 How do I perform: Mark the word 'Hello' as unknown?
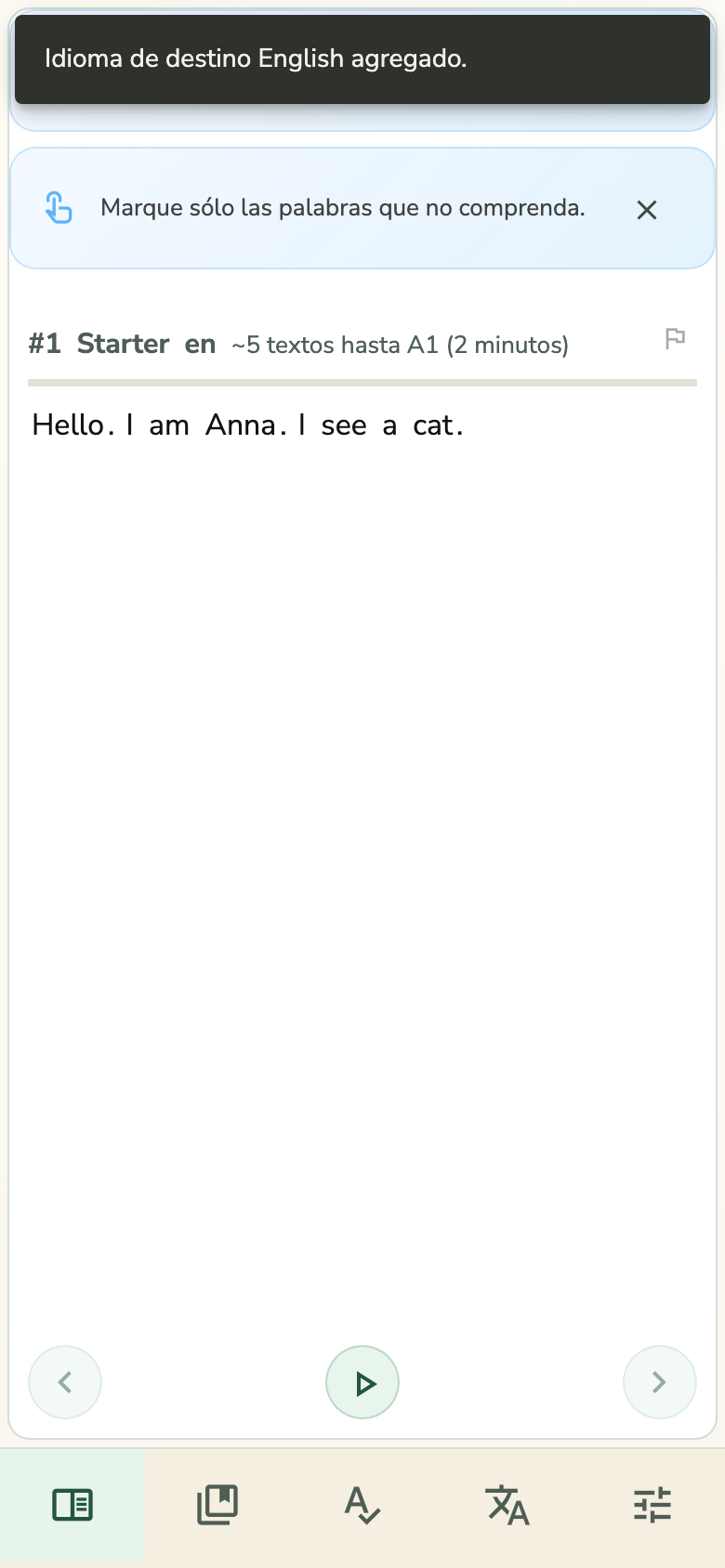click(67, 425)
